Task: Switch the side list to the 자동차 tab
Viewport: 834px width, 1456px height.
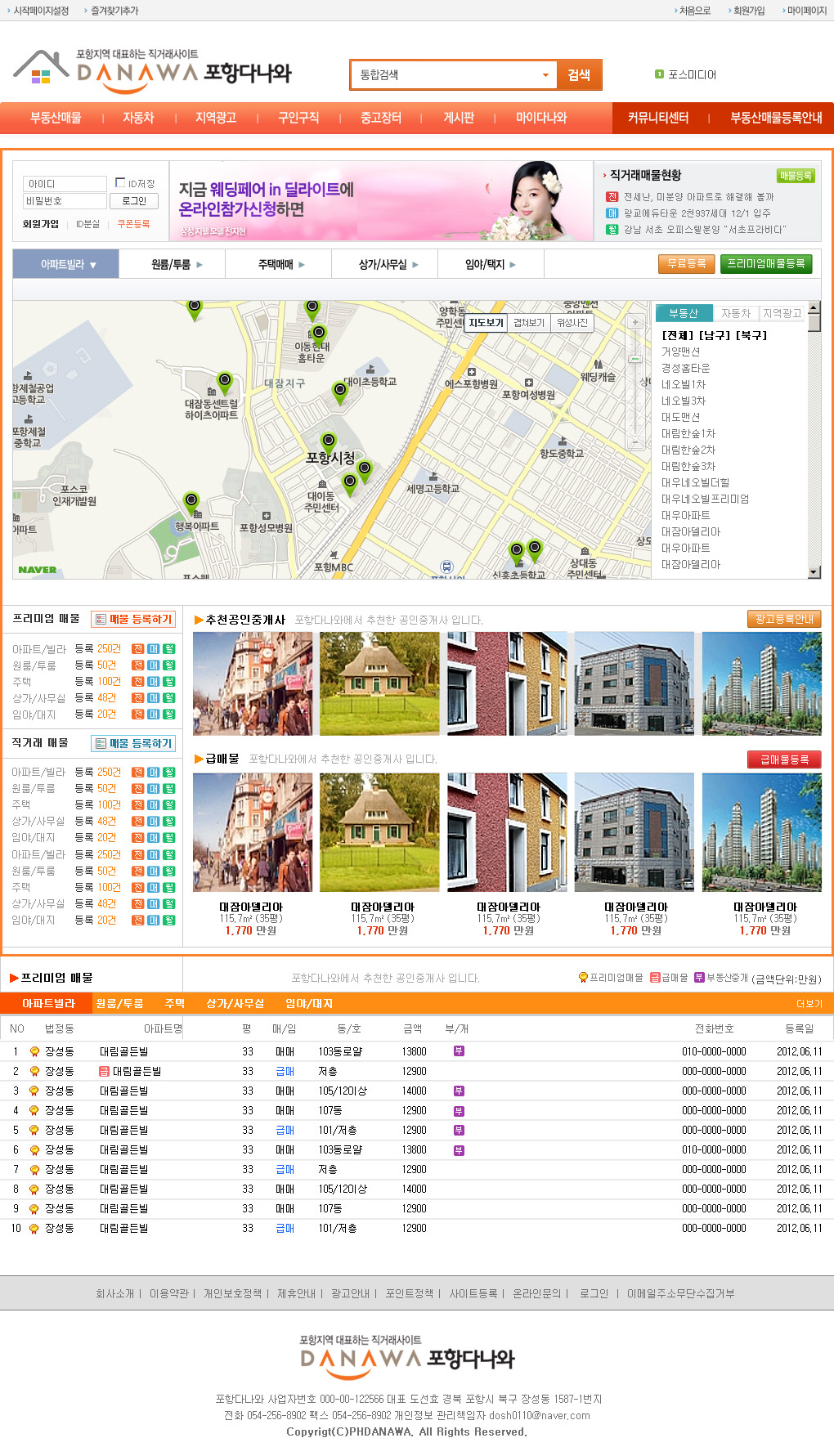Action: click(x=735, y=313)
